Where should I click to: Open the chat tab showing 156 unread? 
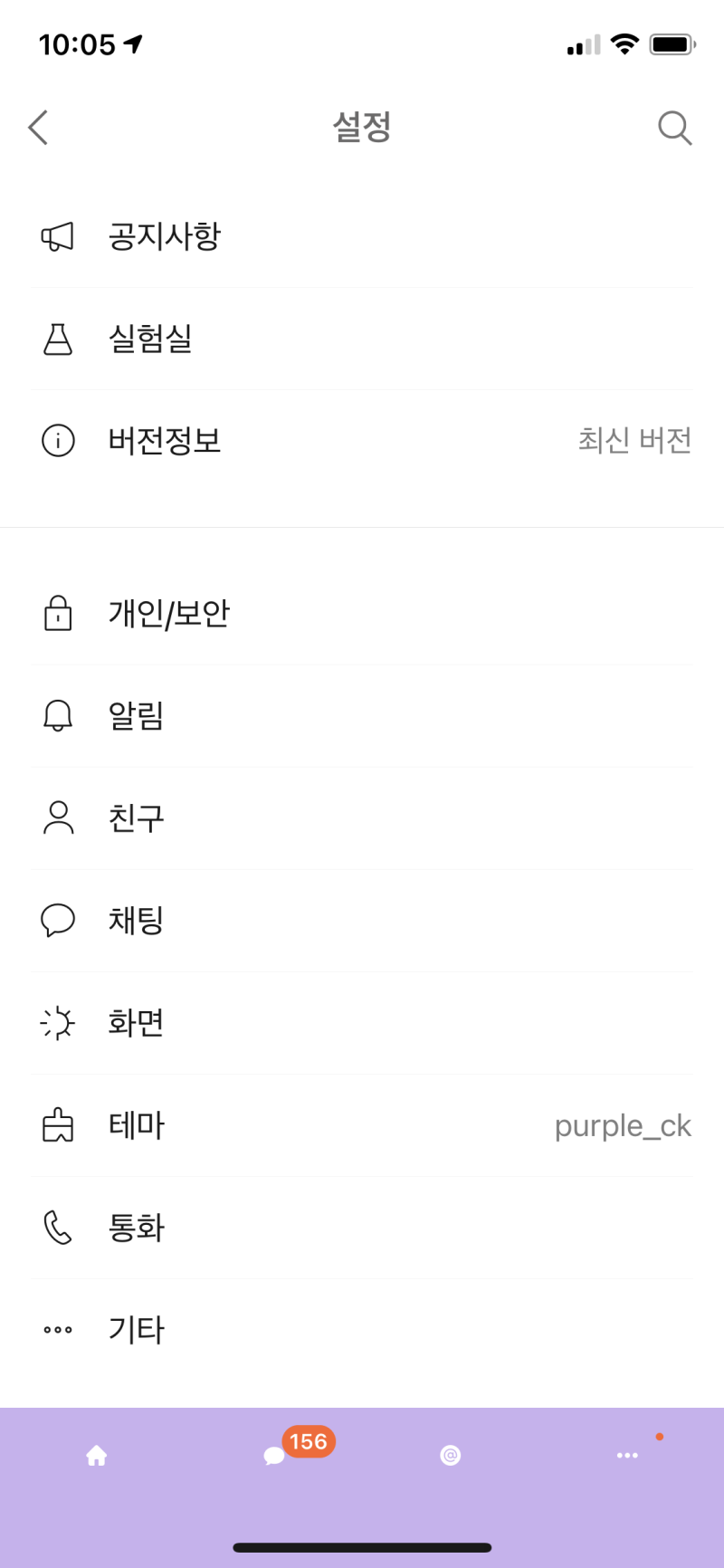(x=274, y=1455)
